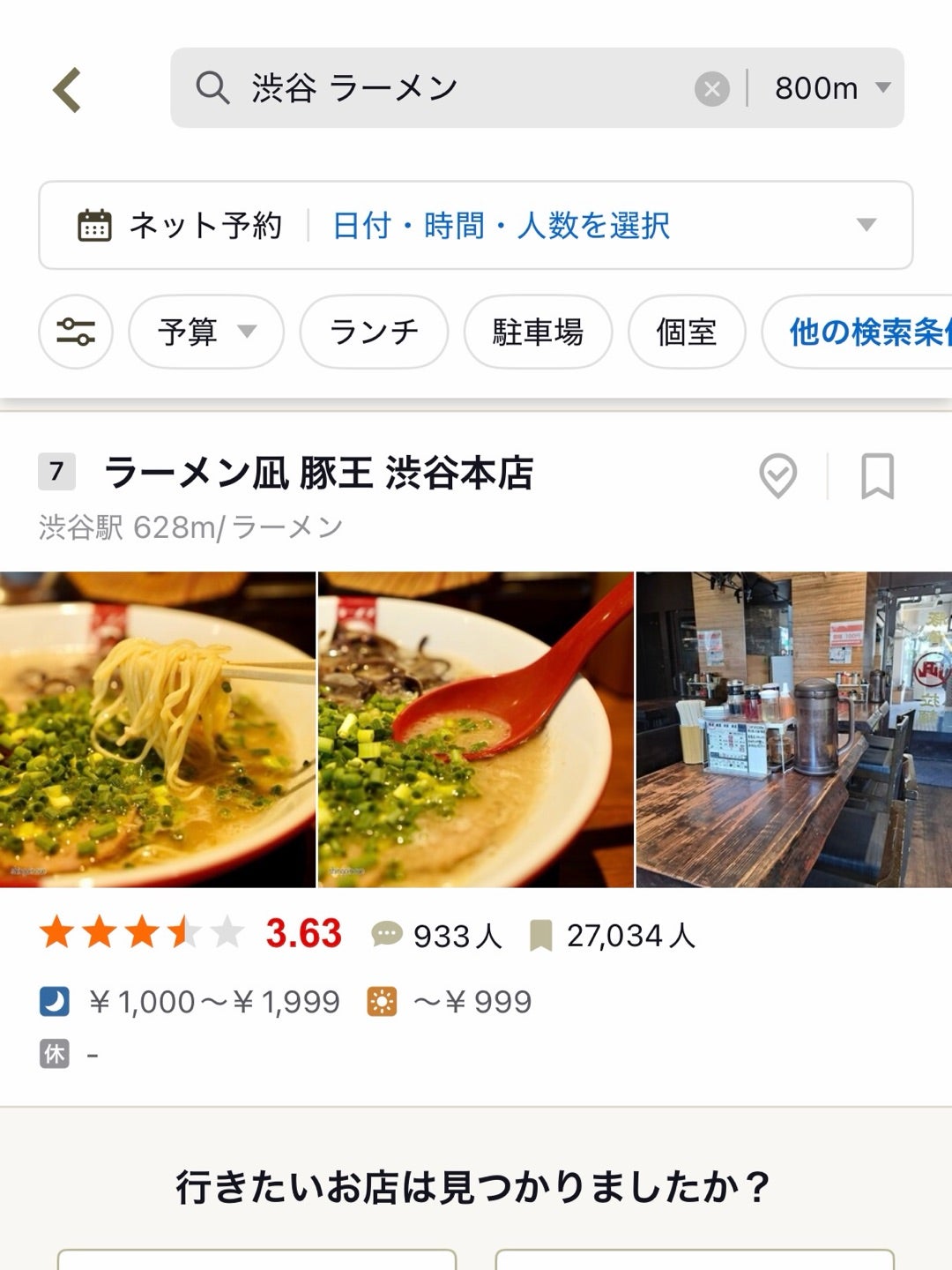
Task: Bookmark ラーメン凪 豚王 渋谷本店
Action: (x=877, y=476)
